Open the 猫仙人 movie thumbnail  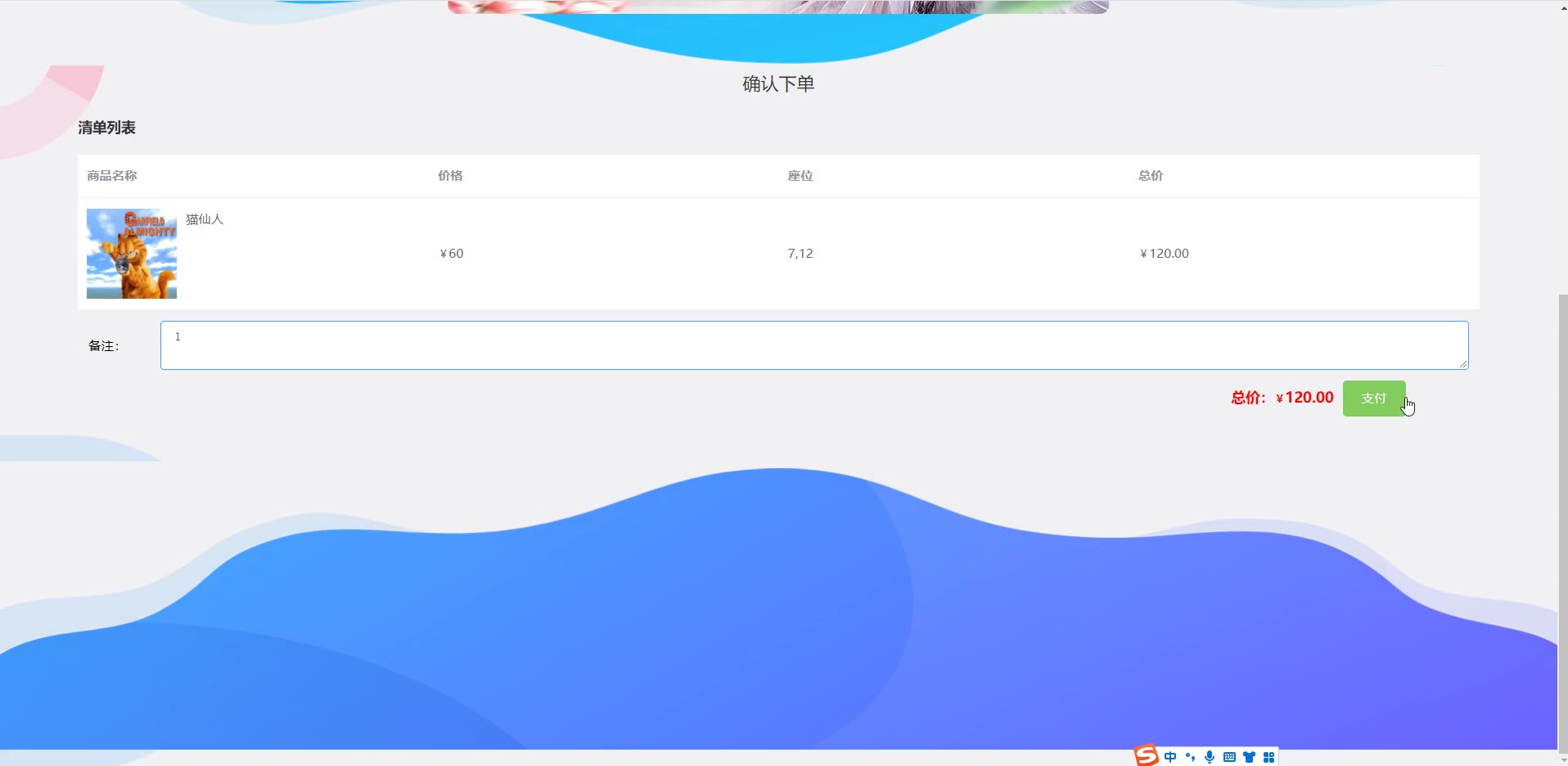tap(132, 254)
